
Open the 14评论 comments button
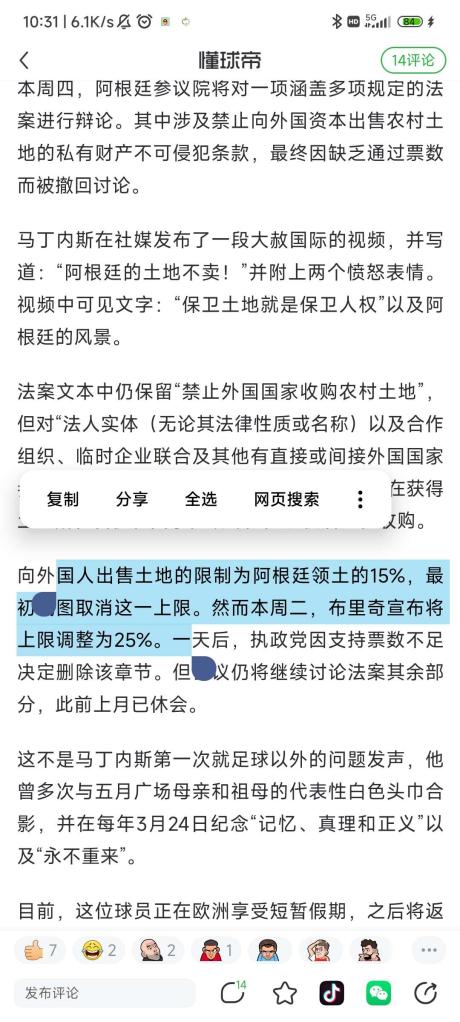tap(413, 61)
